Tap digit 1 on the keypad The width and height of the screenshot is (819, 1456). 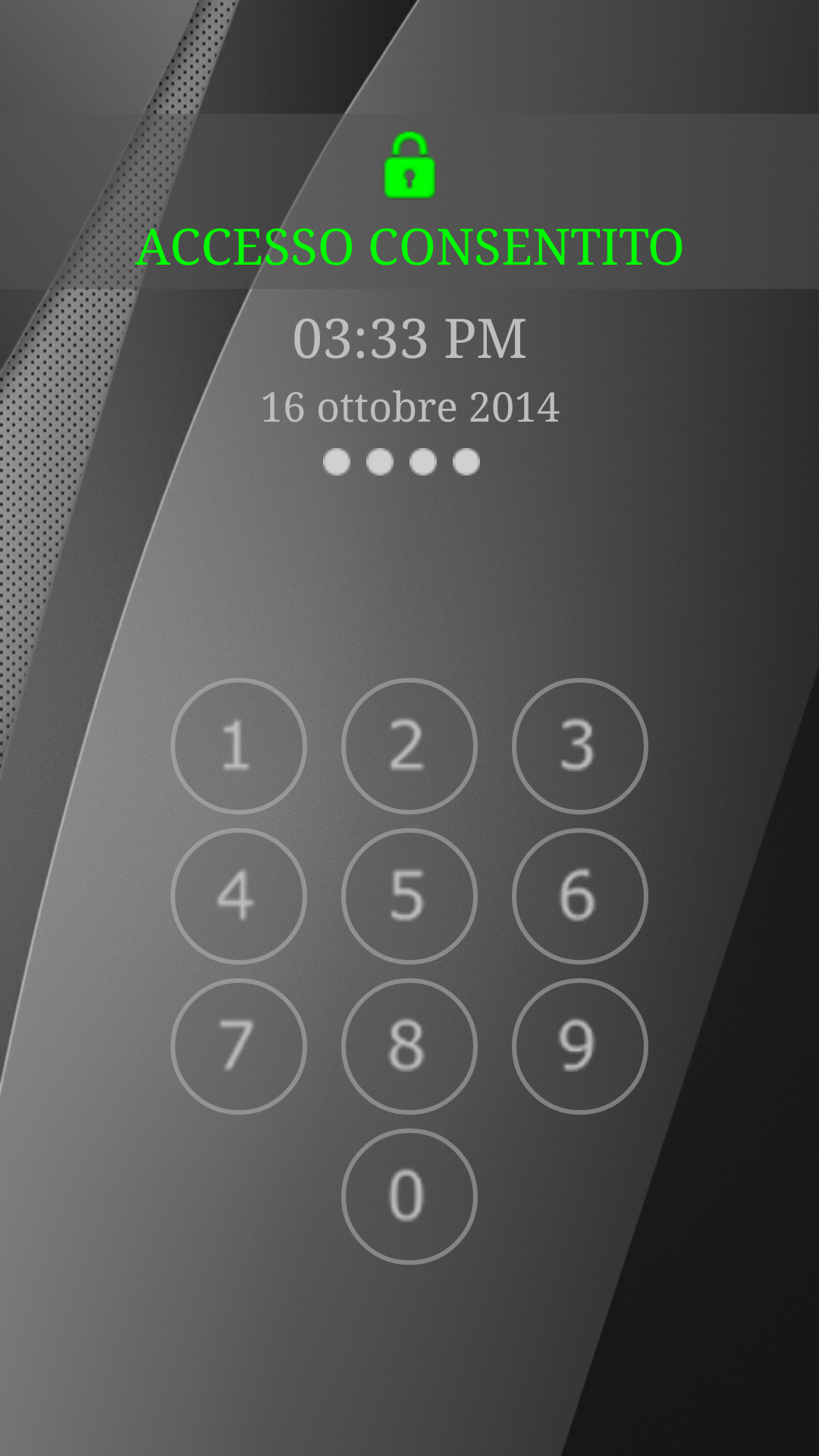(x=239, y=746)
